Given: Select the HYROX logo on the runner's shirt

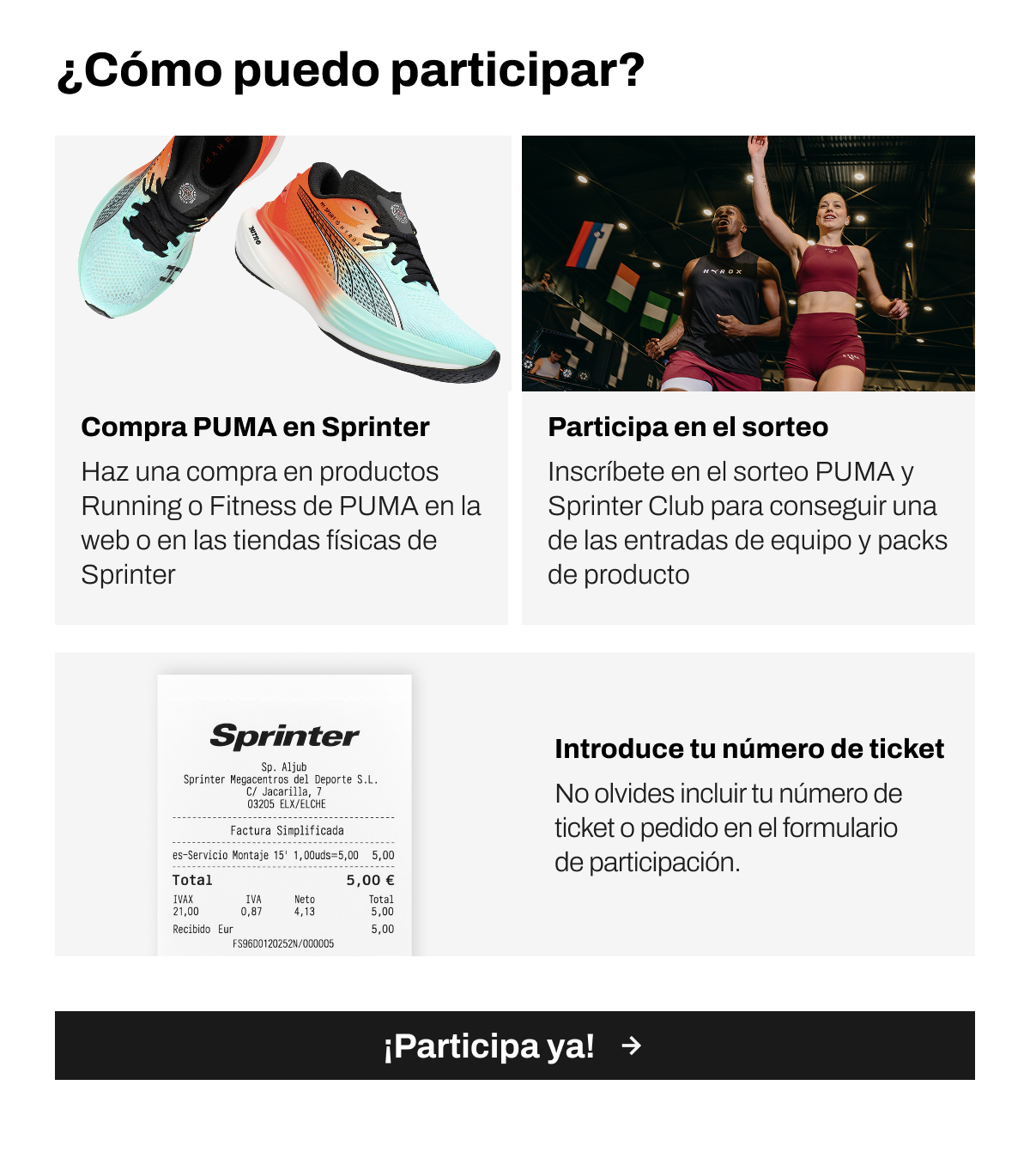Looking at the screenshot, I should (x=721, y=272).
